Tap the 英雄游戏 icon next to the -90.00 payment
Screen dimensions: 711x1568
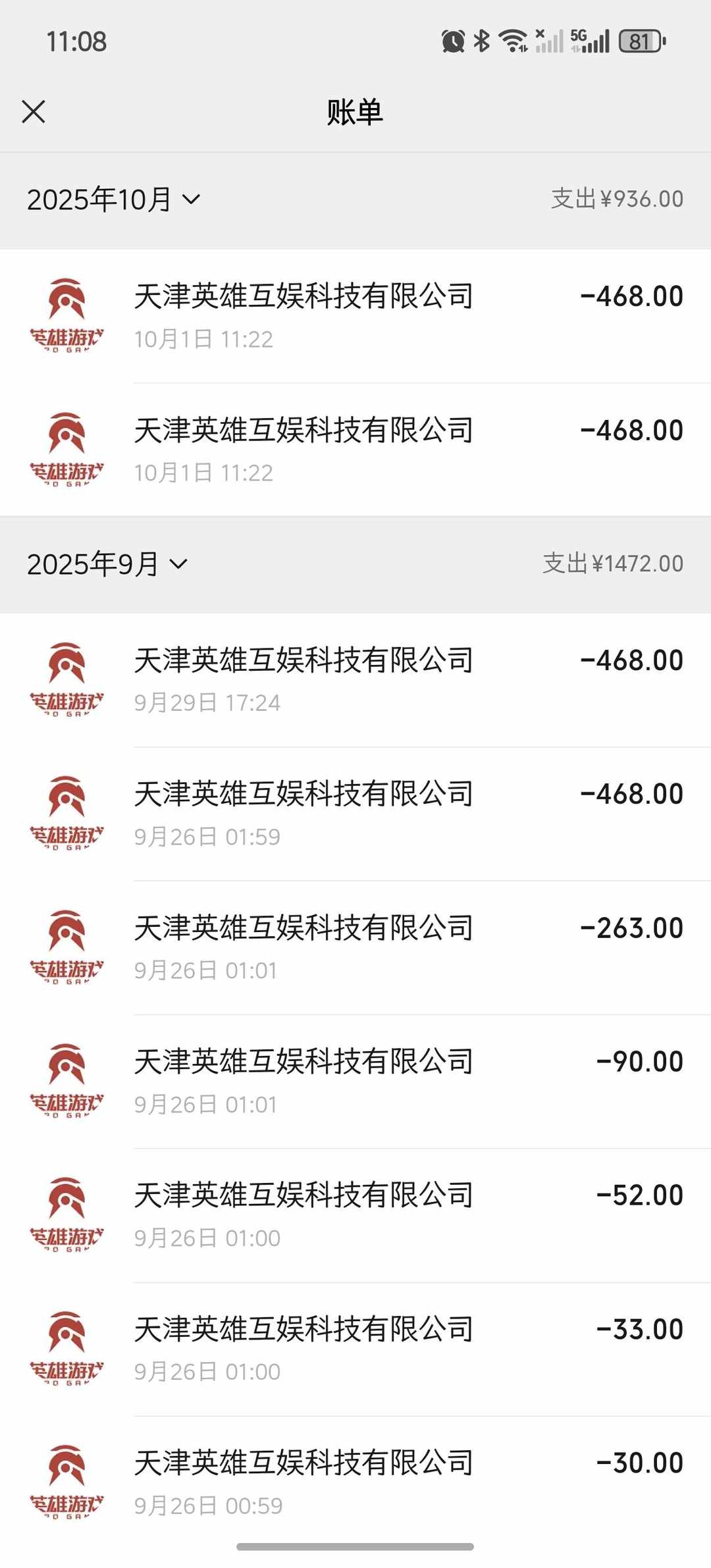(x=66, y=1076)
